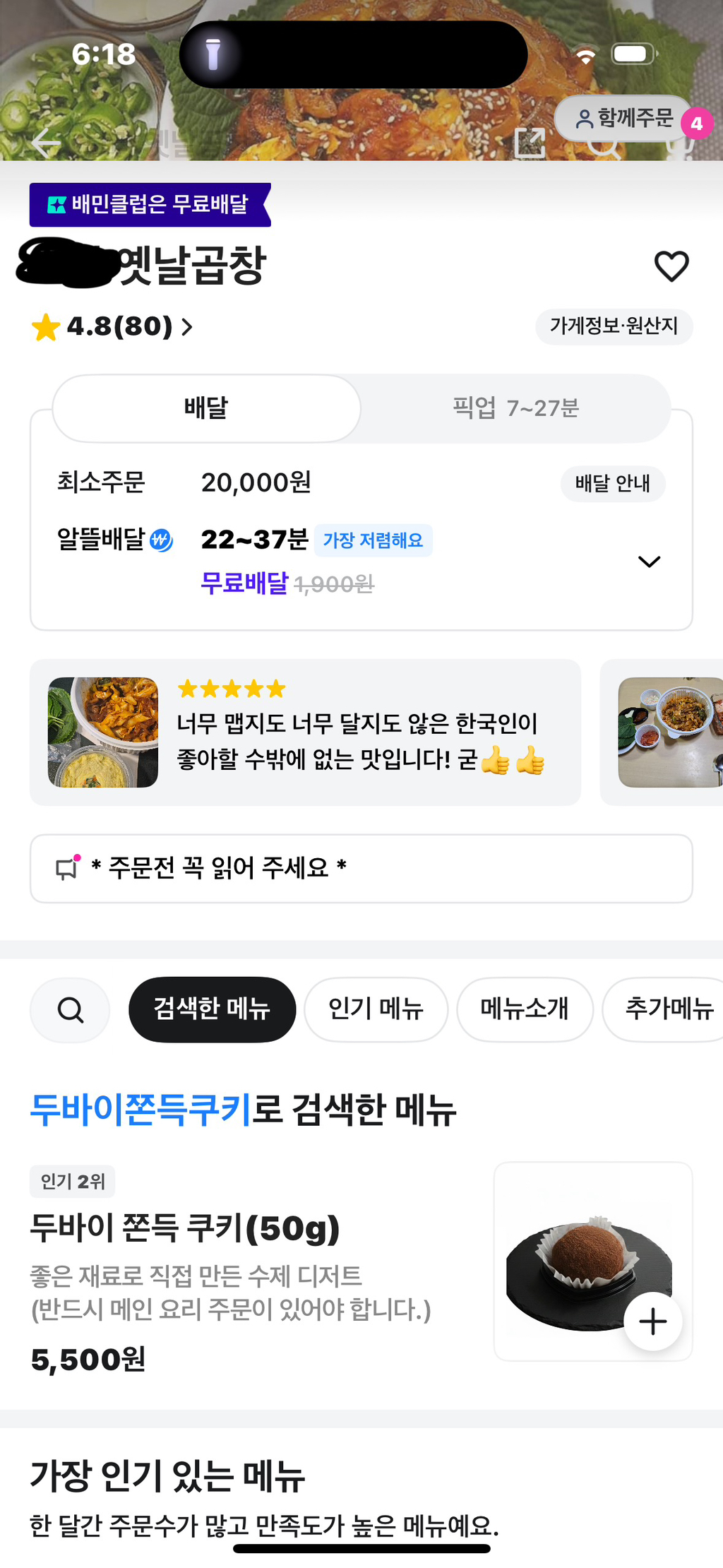Open 가게정보·원산지 store information
This screenshot has height=1568, width=723.
pyautogui.click(x=614, y=327)
